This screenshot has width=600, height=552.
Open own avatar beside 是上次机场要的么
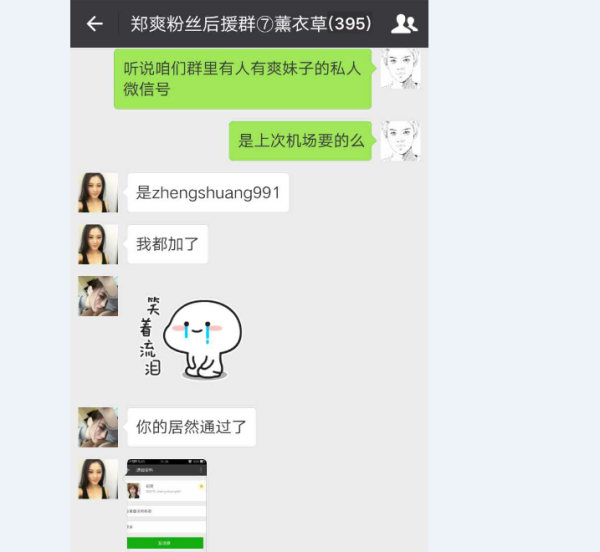pos(400,141)
